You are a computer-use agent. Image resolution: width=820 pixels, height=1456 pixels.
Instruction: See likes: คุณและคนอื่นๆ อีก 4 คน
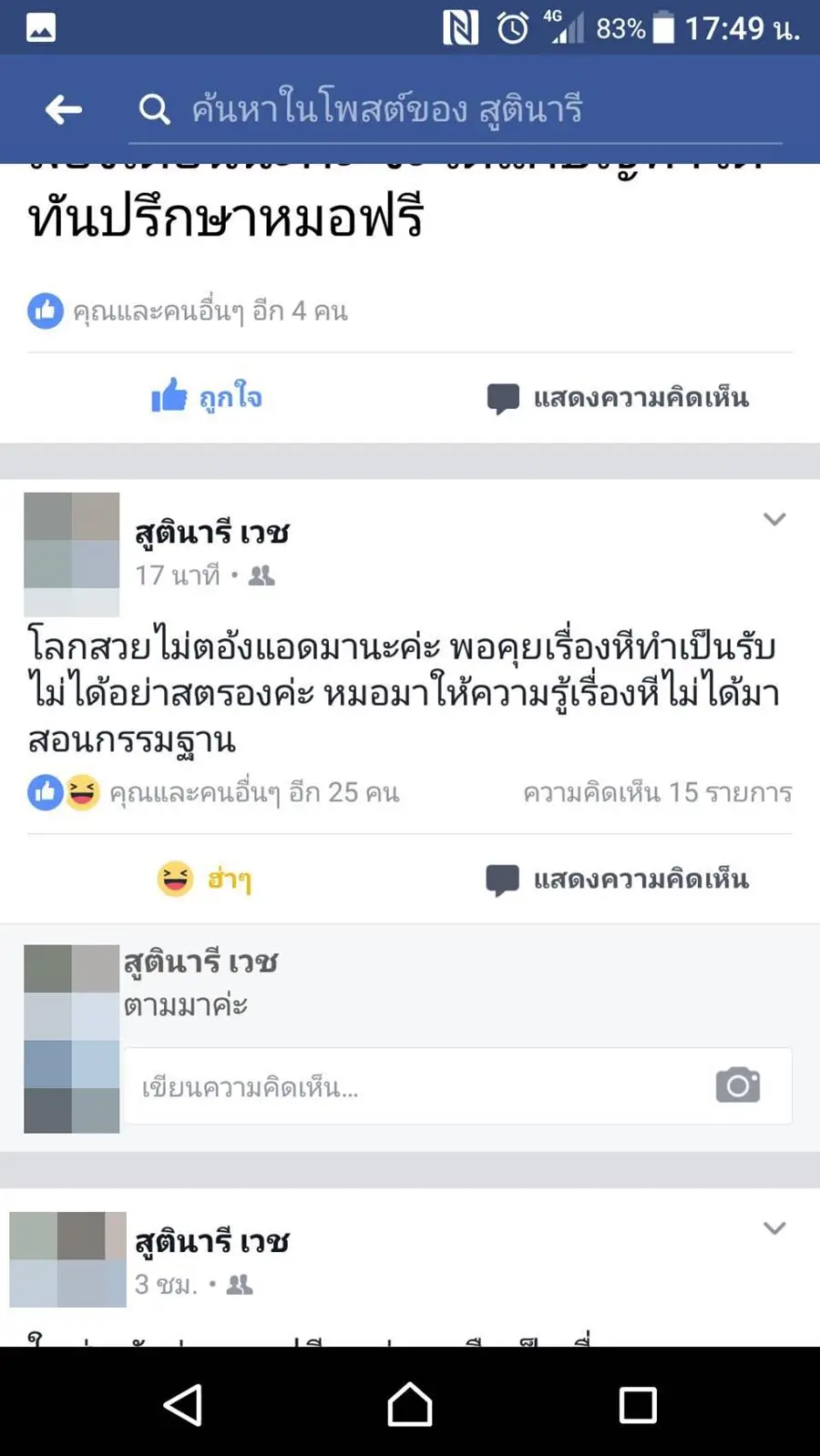(210, 311)
